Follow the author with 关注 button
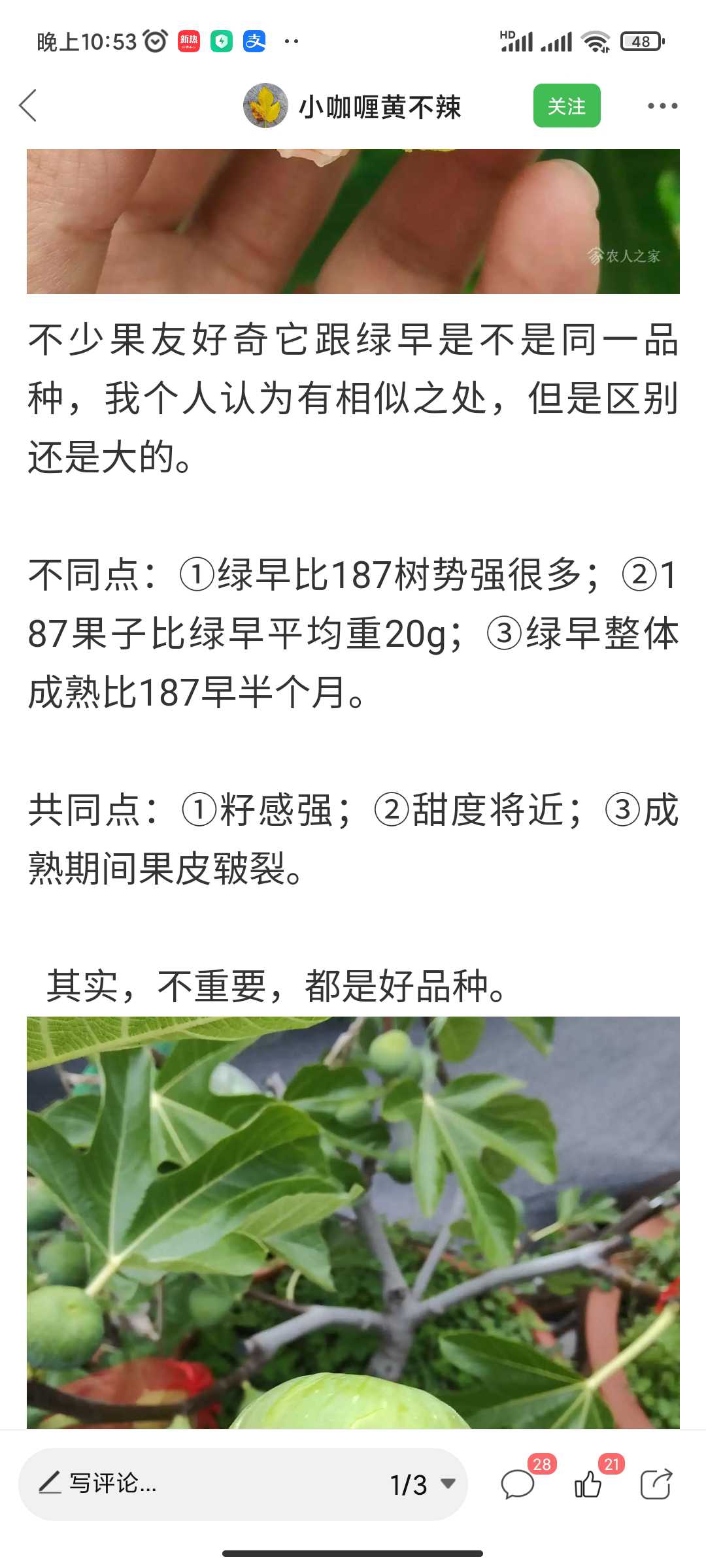This screenshot has height=1568, width=706. (567, 106)
